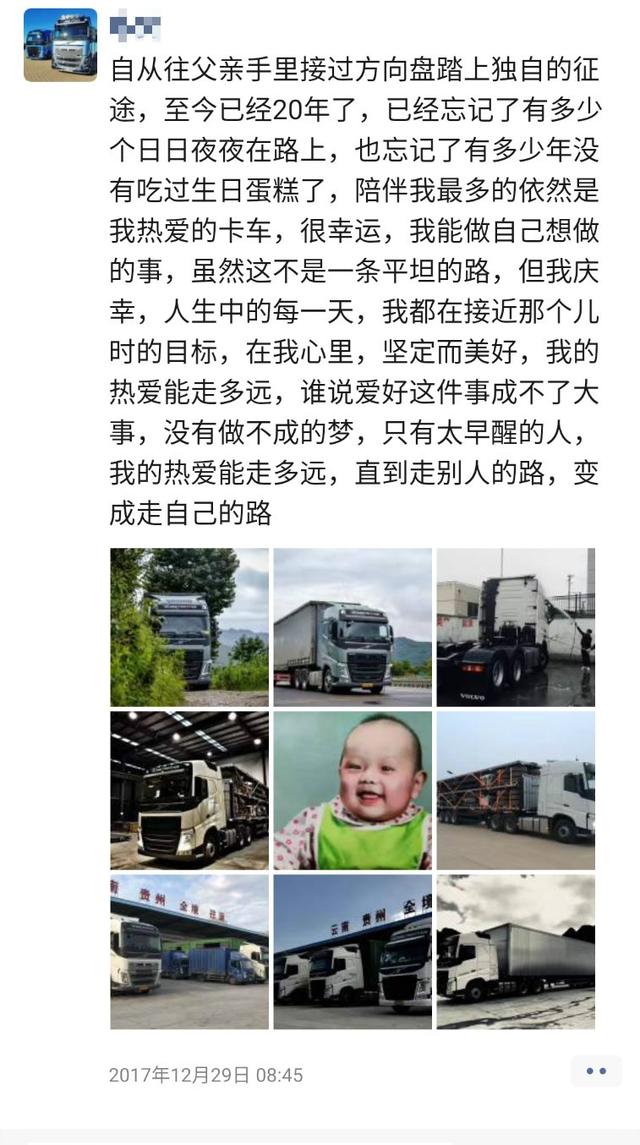Open photo of white truck hauling steel frames
This screenshot has width=640, height=1145.
point(515,790)
